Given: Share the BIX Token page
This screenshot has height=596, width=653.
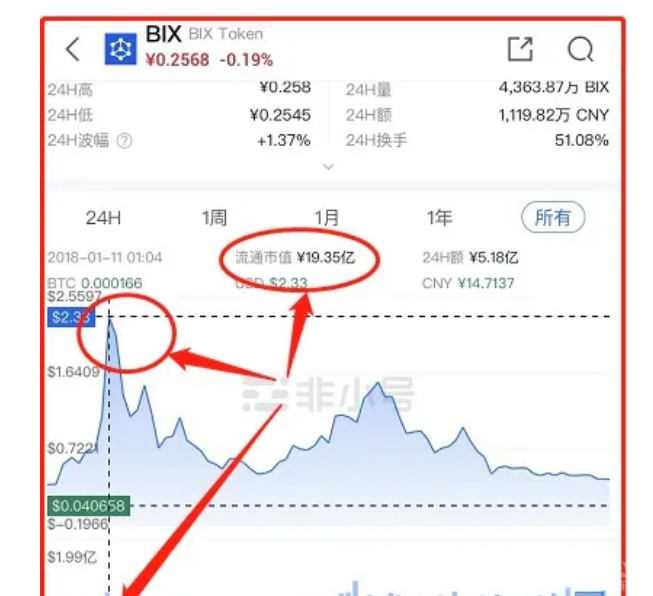Looking at the screenshot, I should pos(520,48).
